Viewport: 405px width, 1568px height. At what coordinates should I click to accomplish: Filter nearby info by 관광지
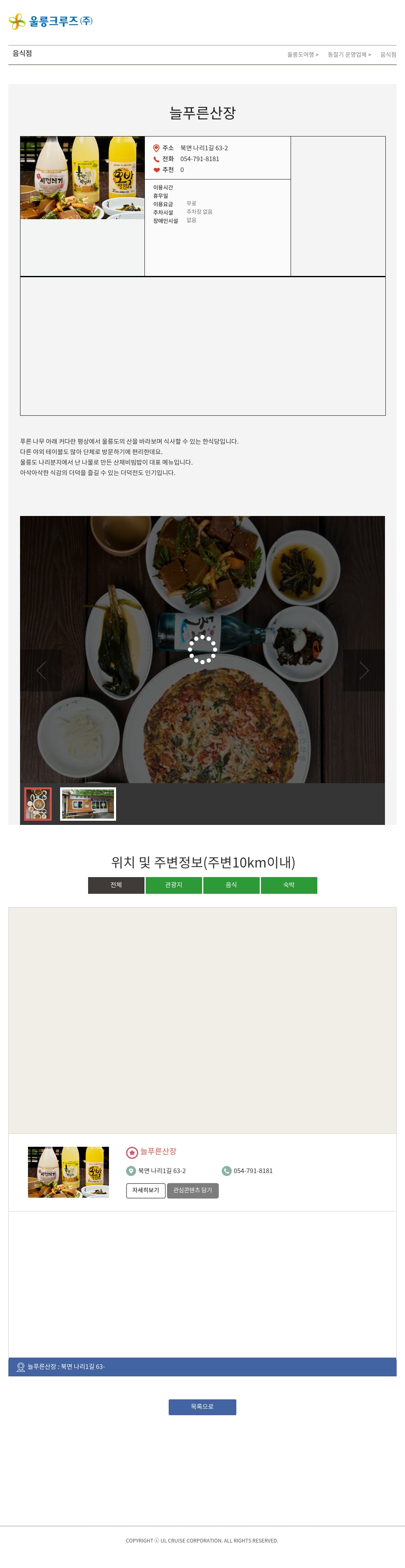click(x=174, y=885)
